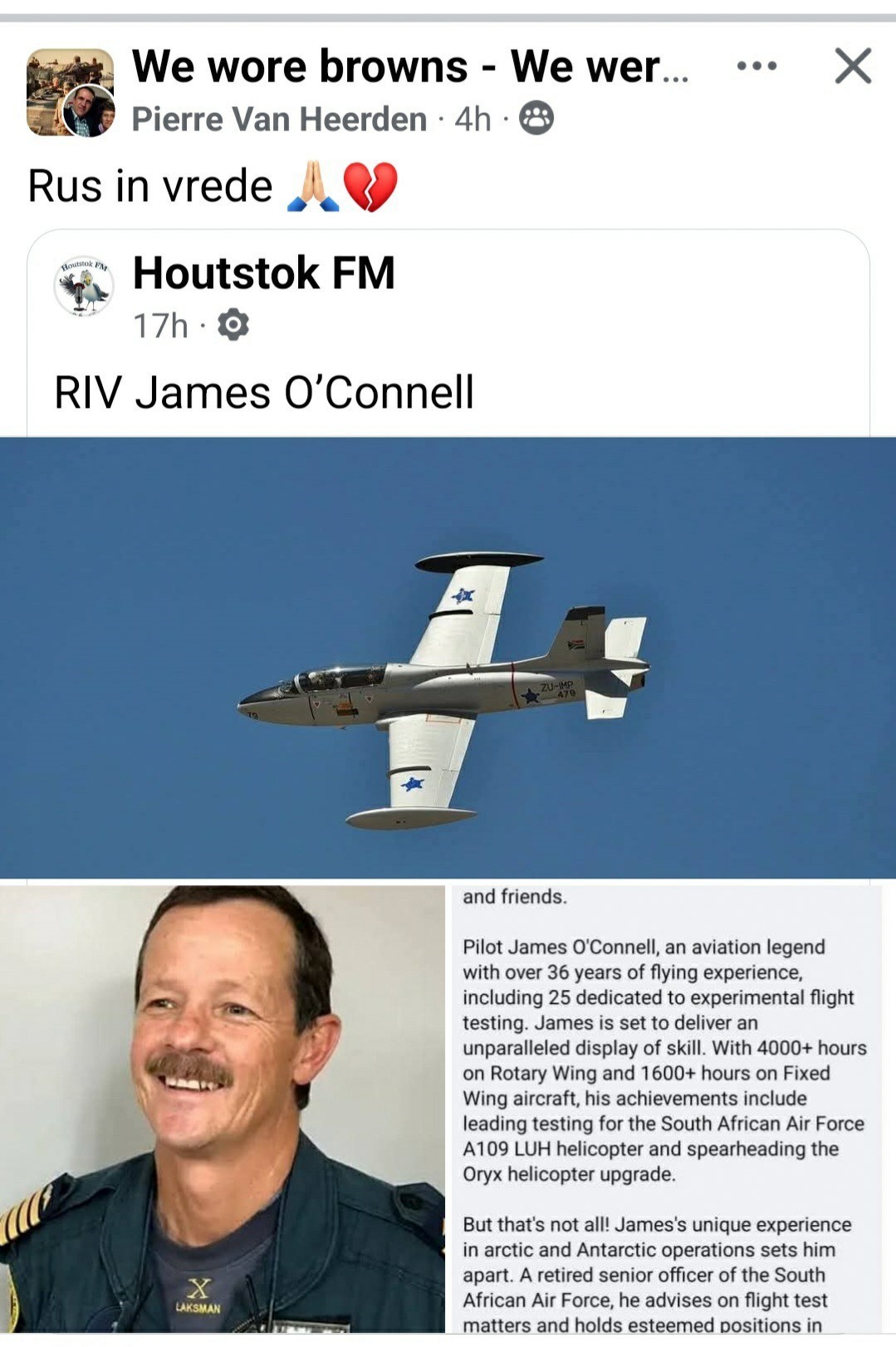Open the three-dot post options menu

(x=756, y=66)
